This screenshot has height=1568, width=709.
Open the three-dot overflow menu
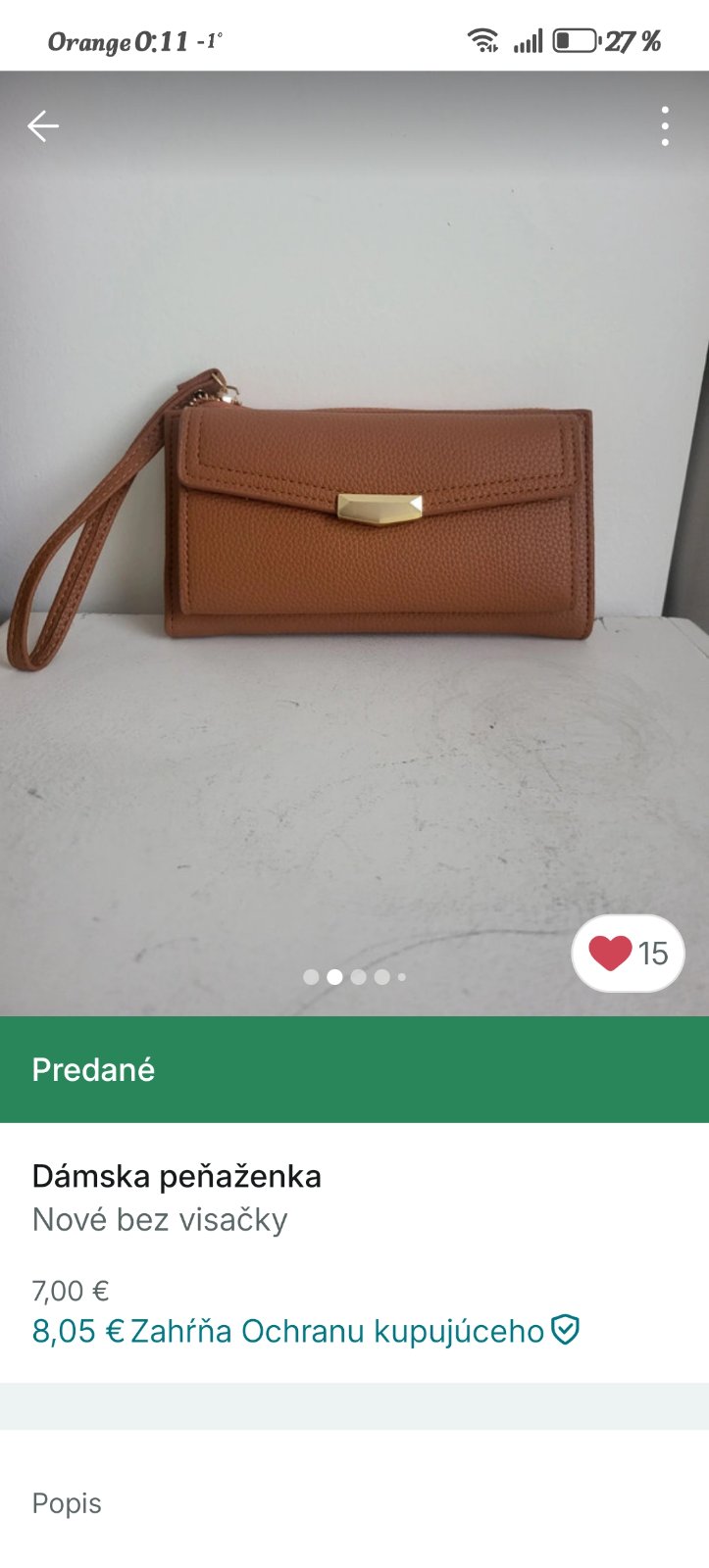(x=665, y=126)
